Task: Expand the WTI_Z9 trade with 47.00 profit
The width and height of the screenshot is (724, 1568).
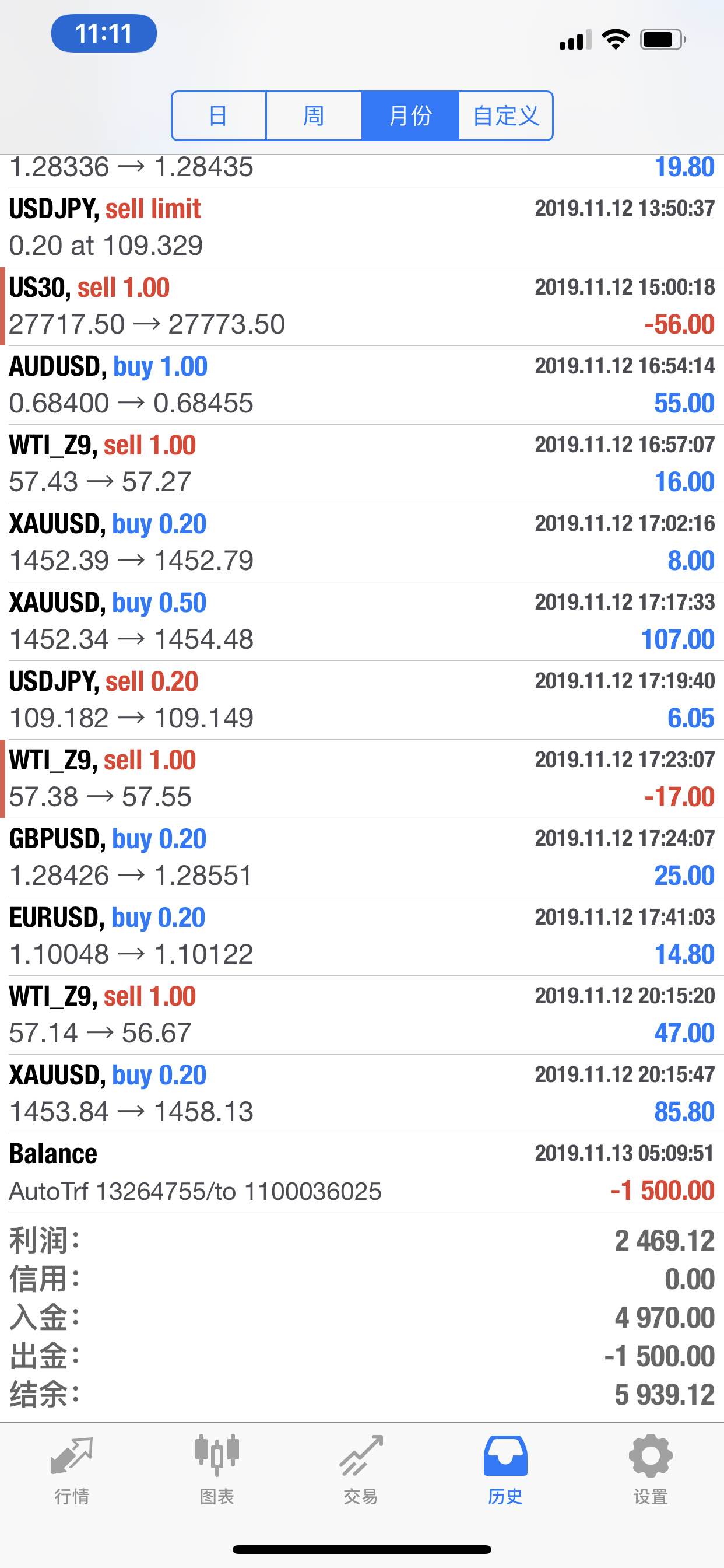Action: coord(362,1016)
